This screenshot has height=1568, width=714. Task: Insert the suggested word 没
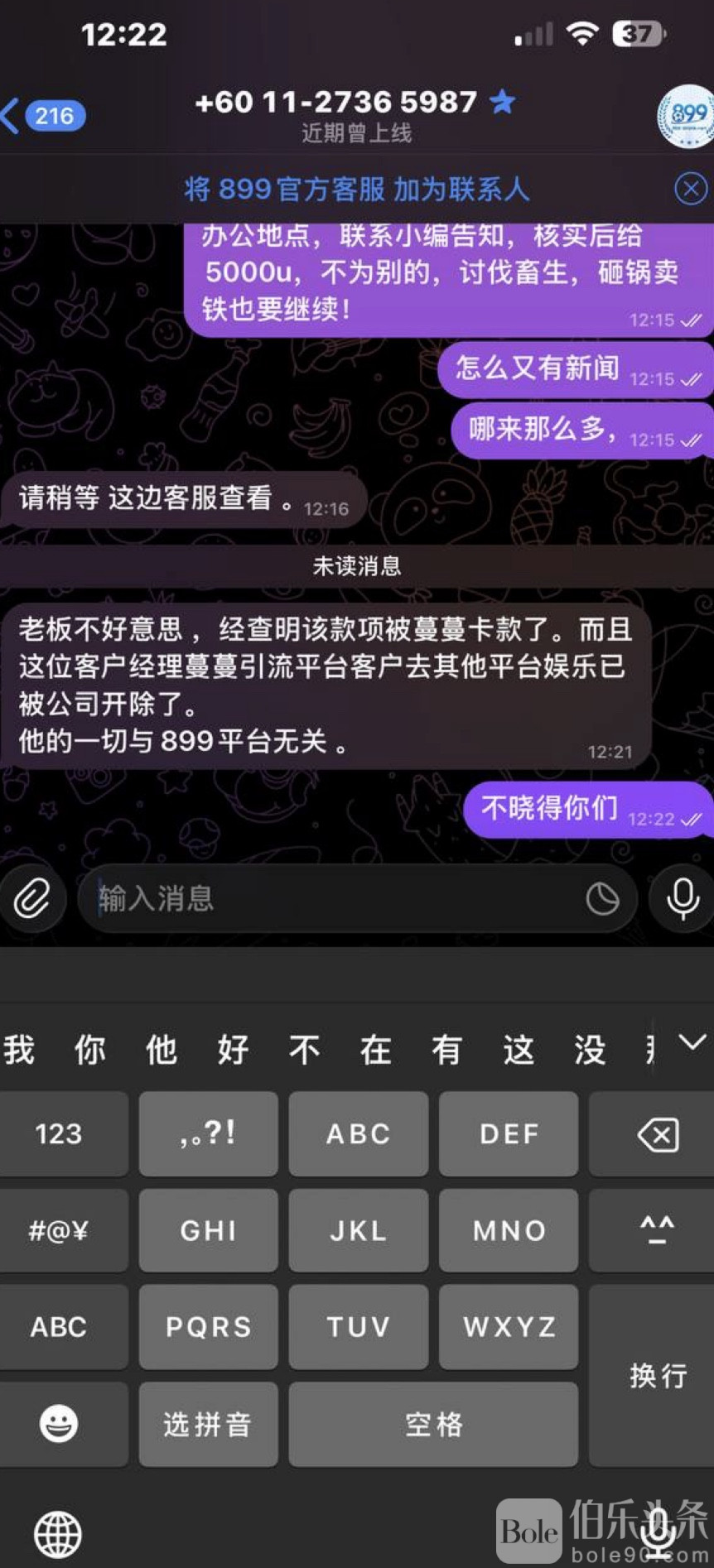[x=590, y=1049]
